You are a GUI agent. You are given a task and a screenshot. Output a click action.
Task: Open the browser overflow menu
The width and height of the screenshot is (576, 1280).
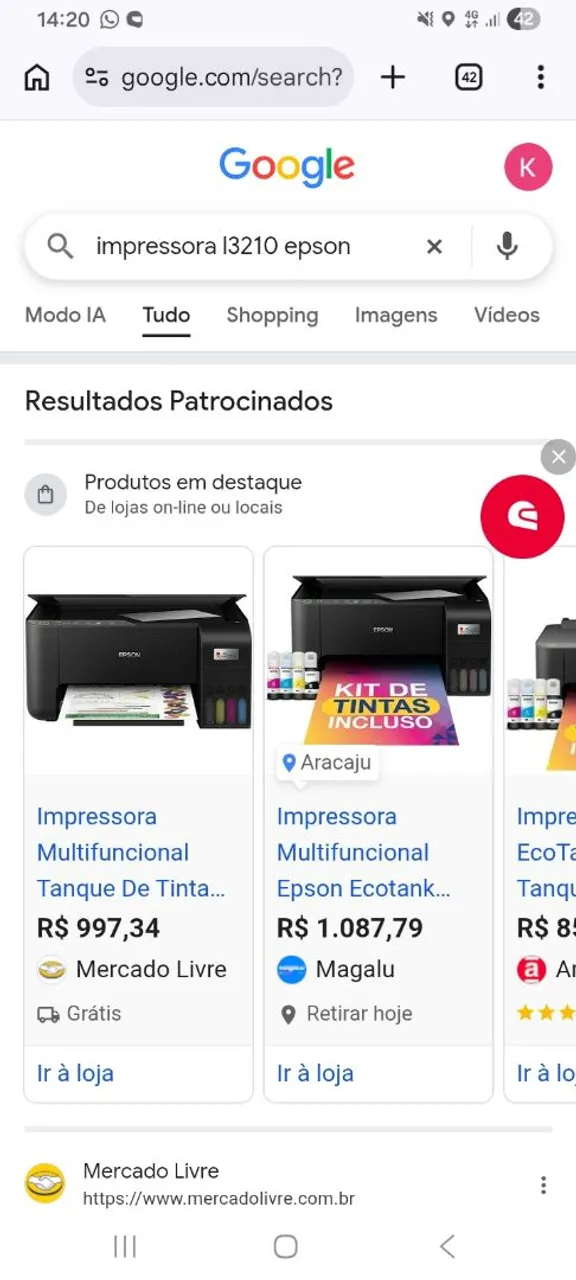click(540, 77)
